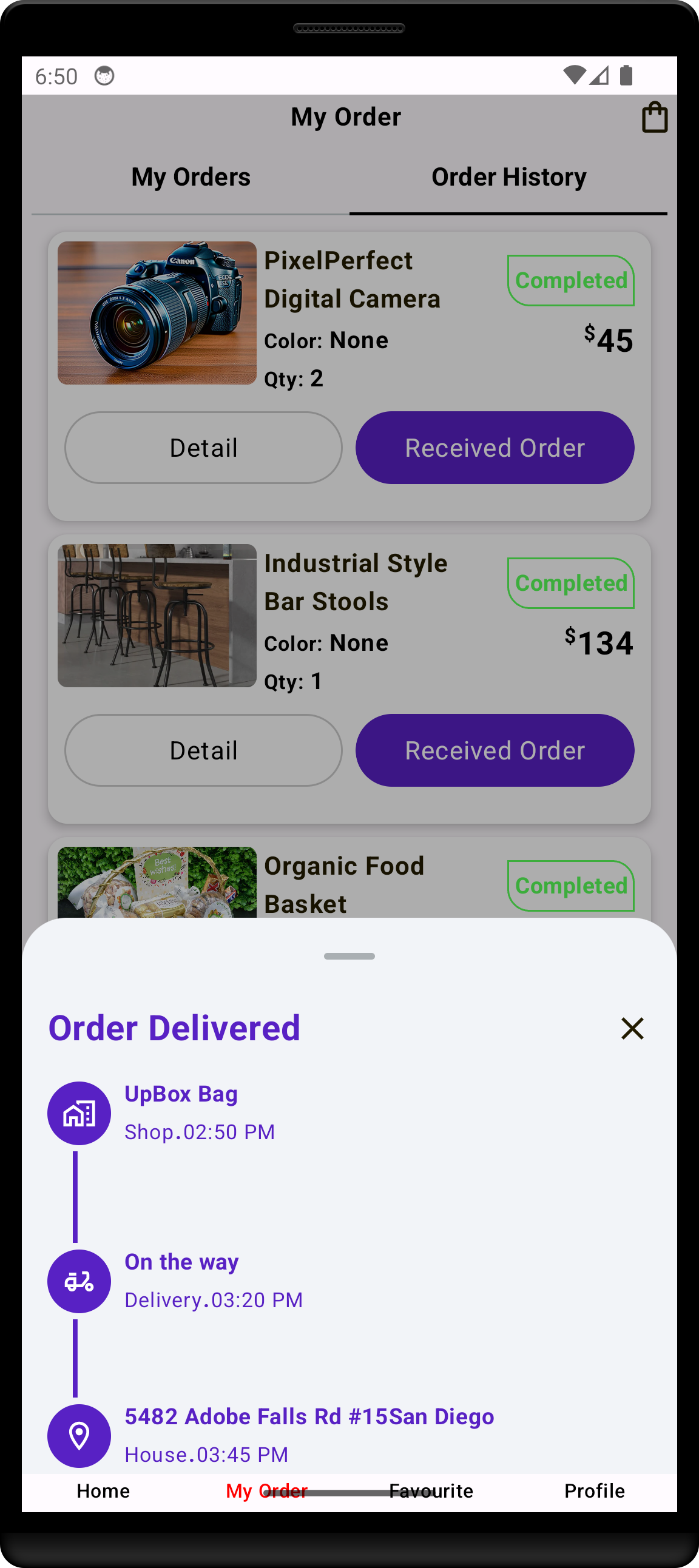View Detail for Industrial Style Bar Stools
Image resolution: width=699 pixels, height=1568 pixels.
tap(203, 750)
